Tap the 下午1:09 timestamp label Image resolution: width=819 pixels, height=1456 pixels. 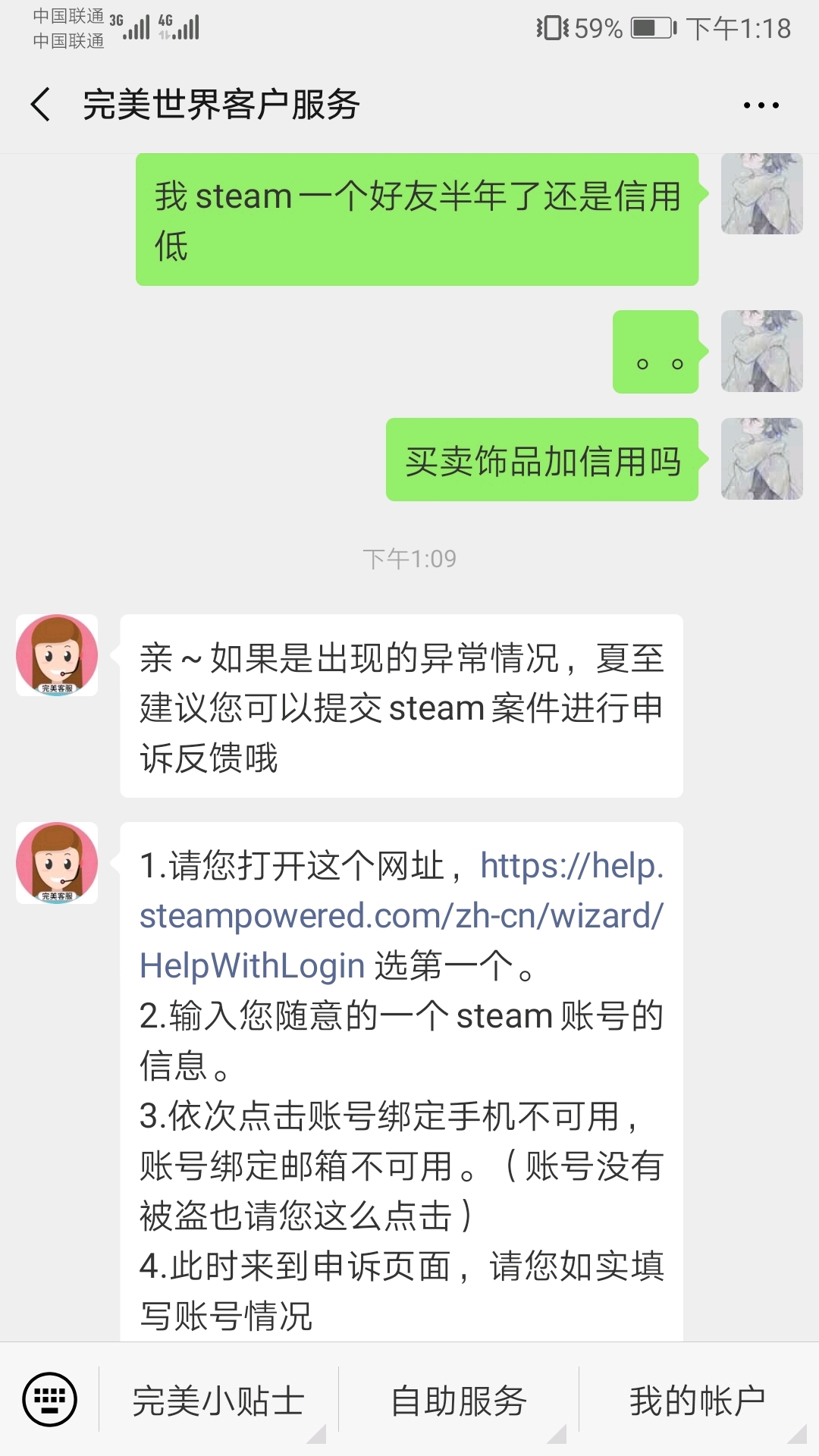(409, 559)
